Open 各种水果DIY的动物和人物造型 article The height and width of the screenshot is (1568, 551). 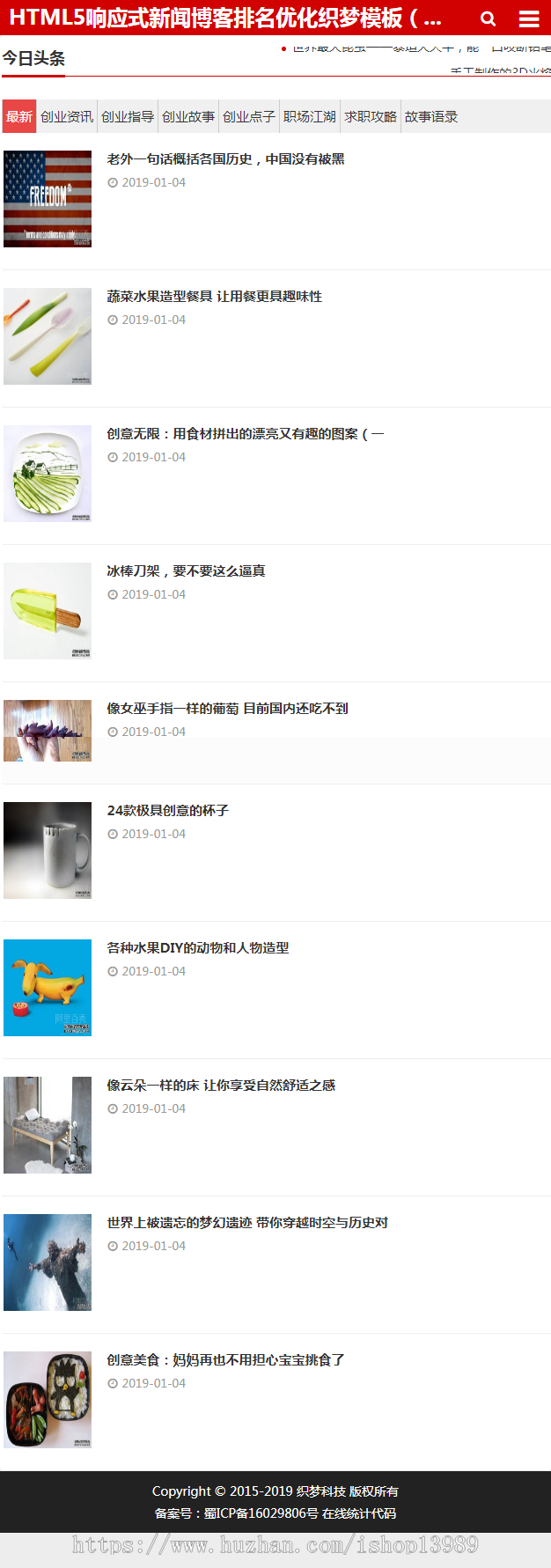[197, 948]
